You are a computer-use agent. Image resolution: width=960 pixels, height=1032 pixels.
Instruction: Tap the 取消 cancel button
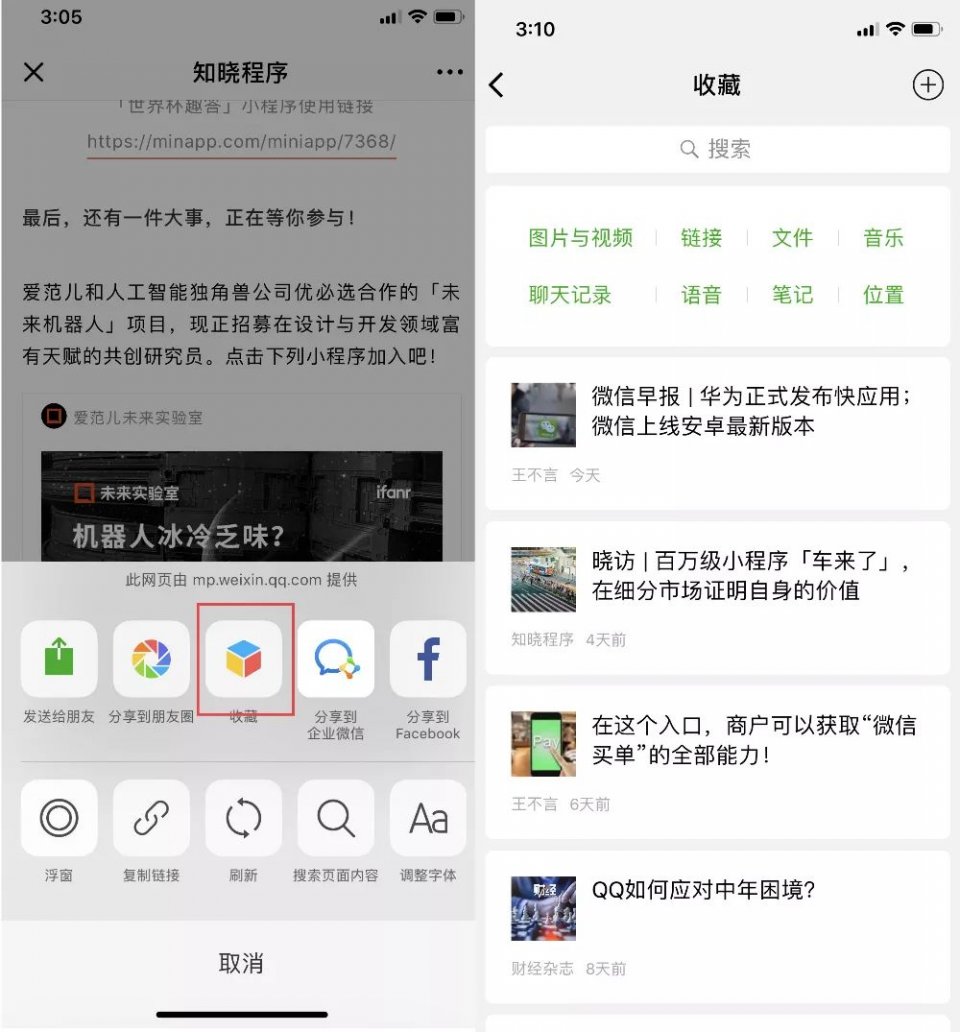[x=239, y=962]
